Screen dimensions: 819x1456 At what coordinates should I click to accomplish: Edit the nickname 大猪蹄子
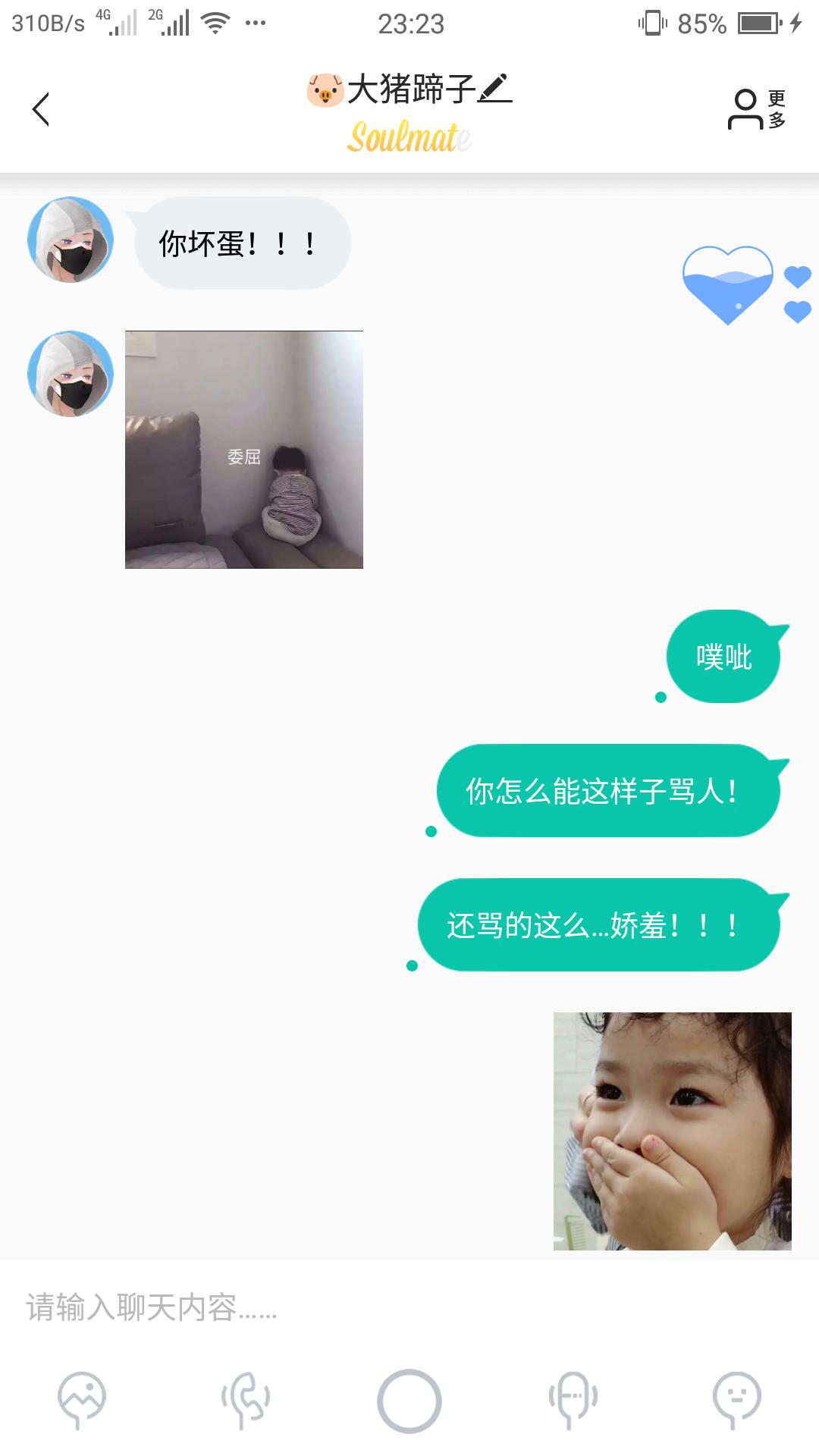496,89
